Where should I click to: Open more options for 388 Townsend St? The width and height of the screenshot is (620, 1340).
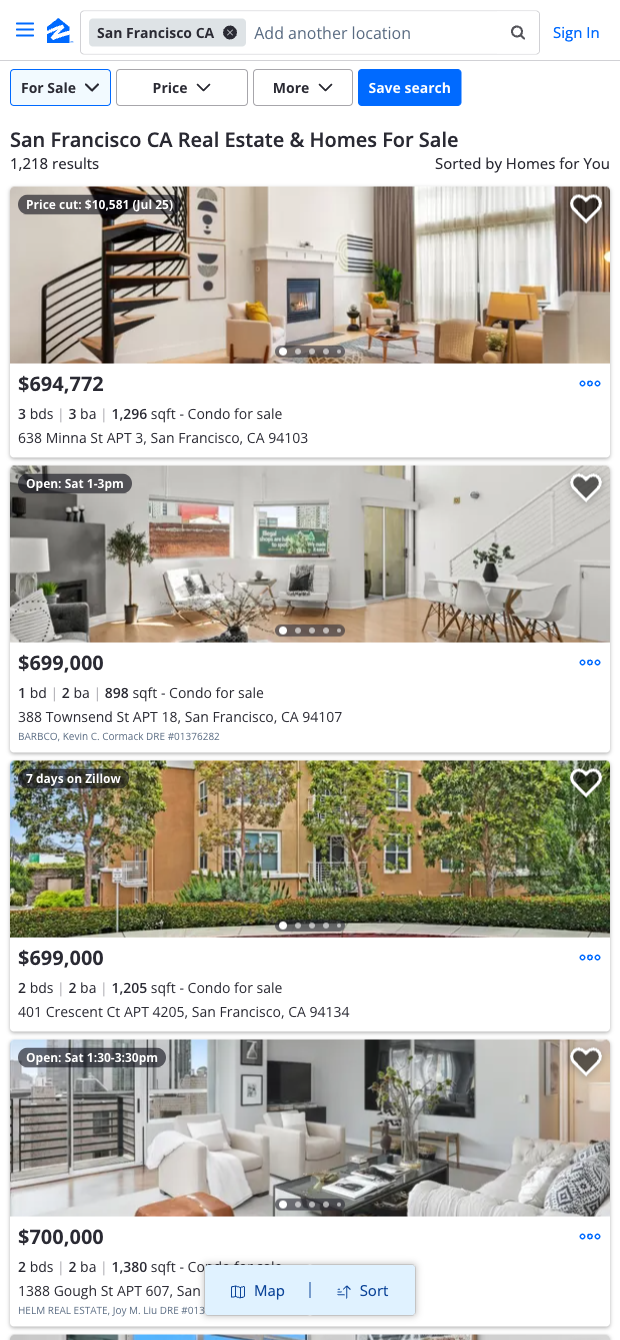click(590, 662)
